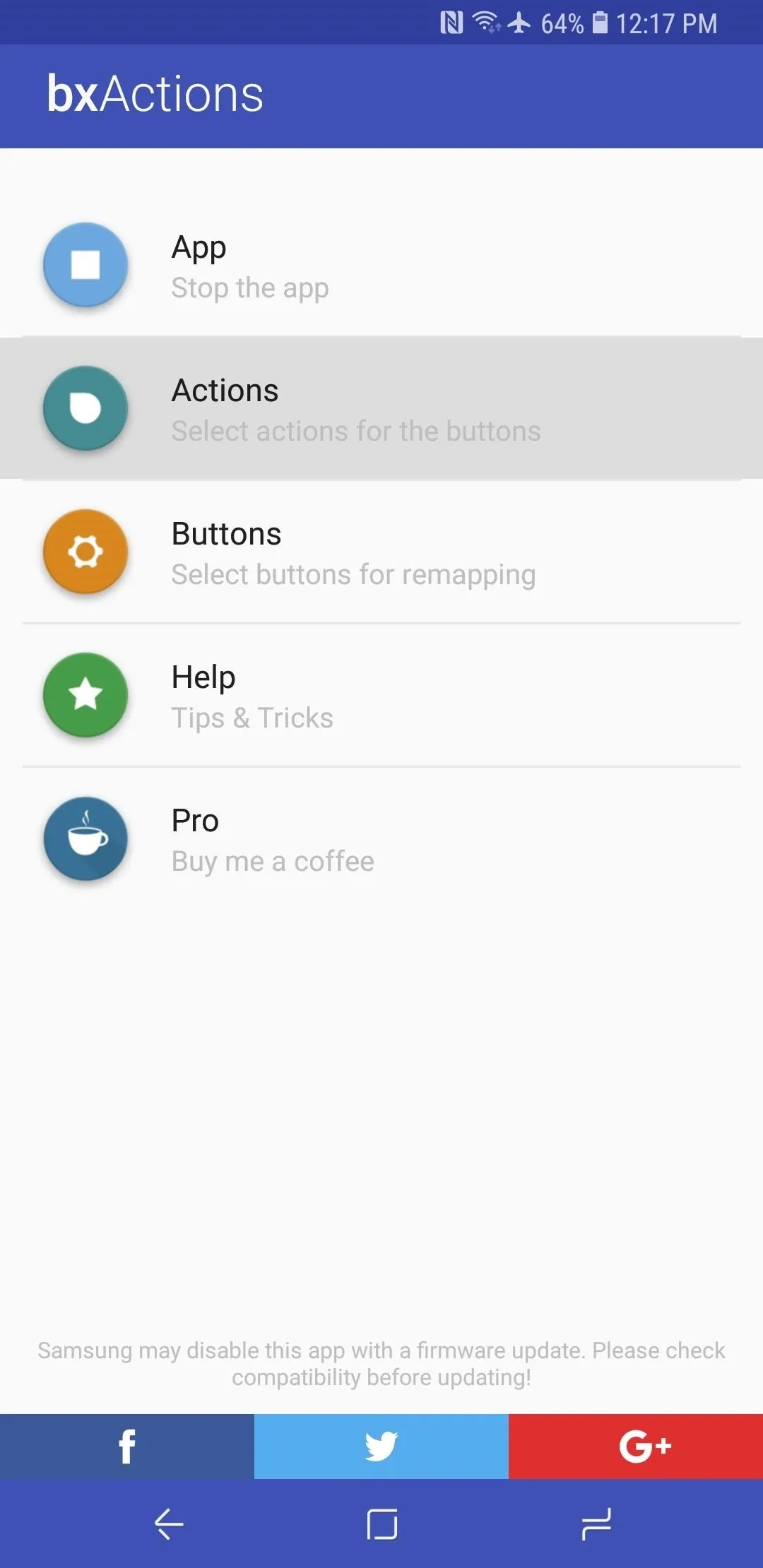The image size is (763, 1568).
Task: Open the Google+ button
Action: [636, 1447]
